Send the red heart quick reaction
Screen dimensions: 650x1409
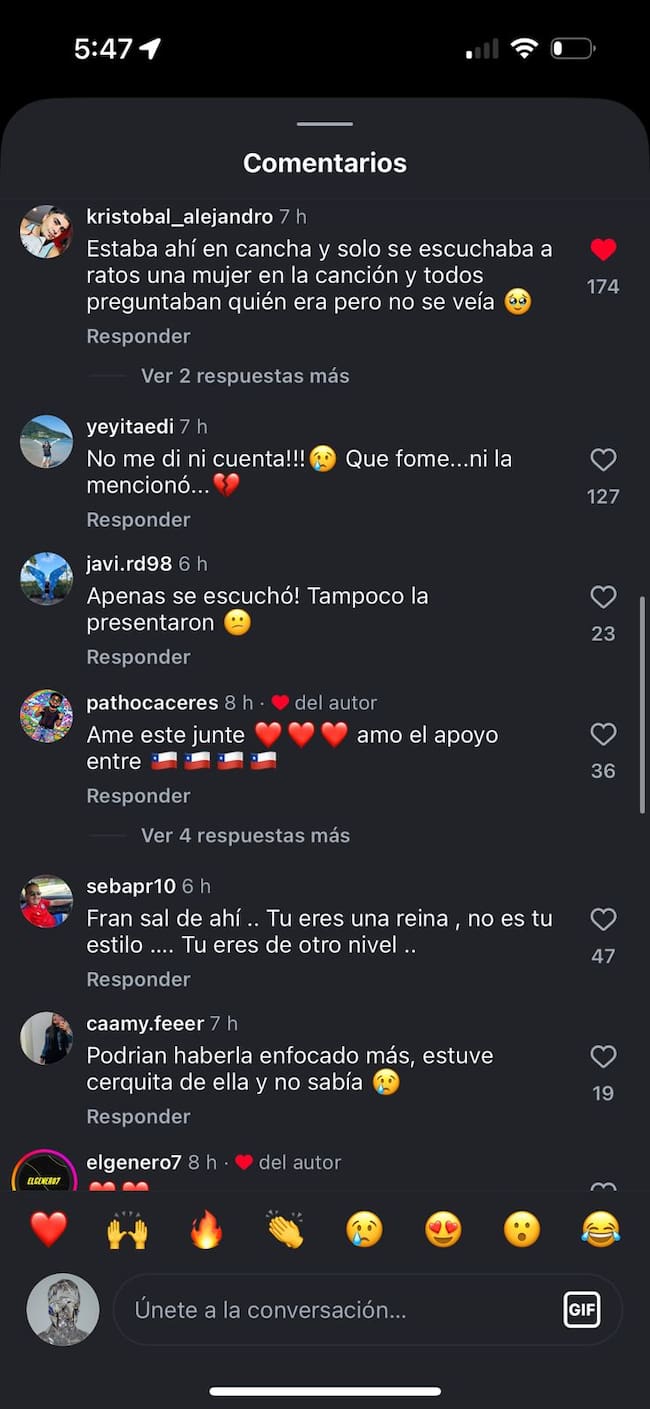(48, 1229)
